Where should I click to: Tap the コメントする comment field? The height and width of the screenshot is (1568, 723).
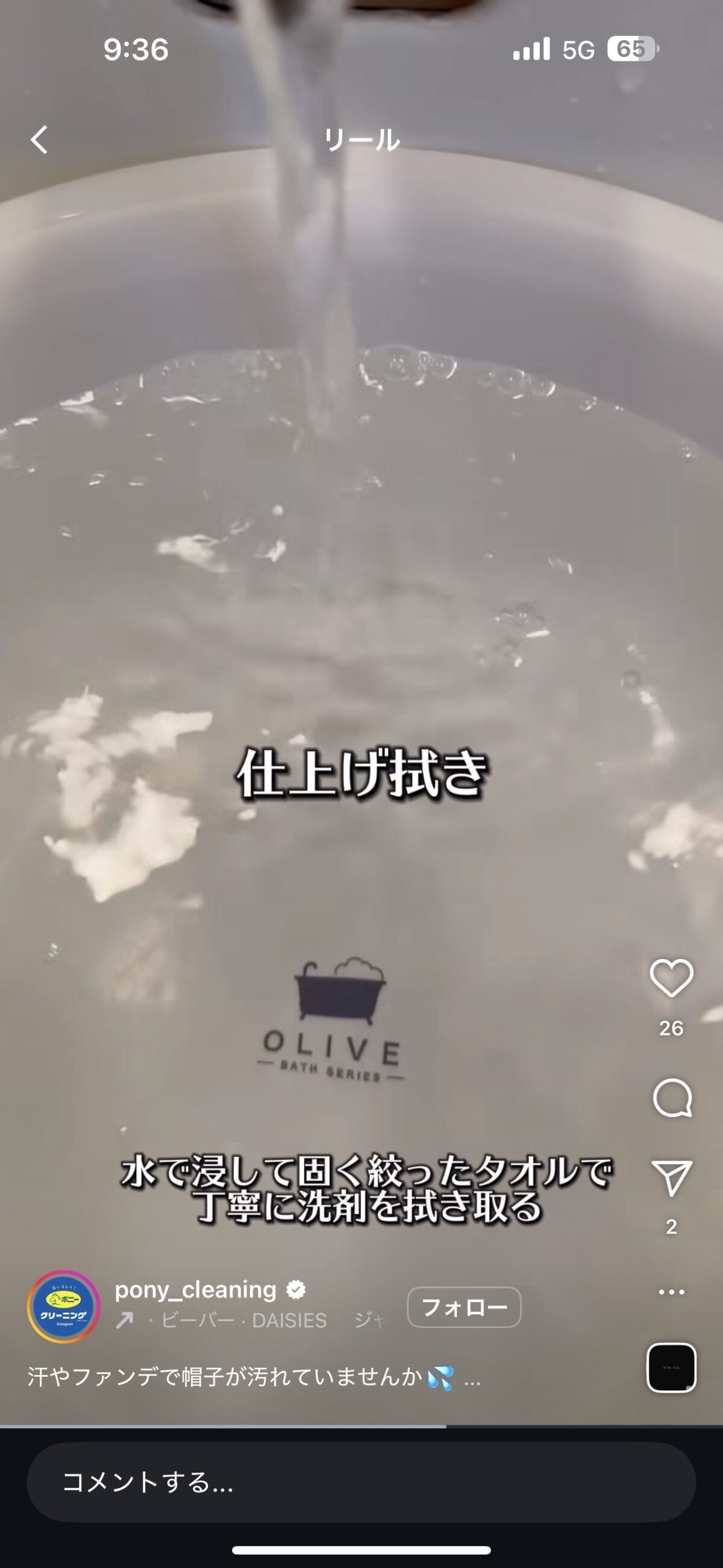361,1482
